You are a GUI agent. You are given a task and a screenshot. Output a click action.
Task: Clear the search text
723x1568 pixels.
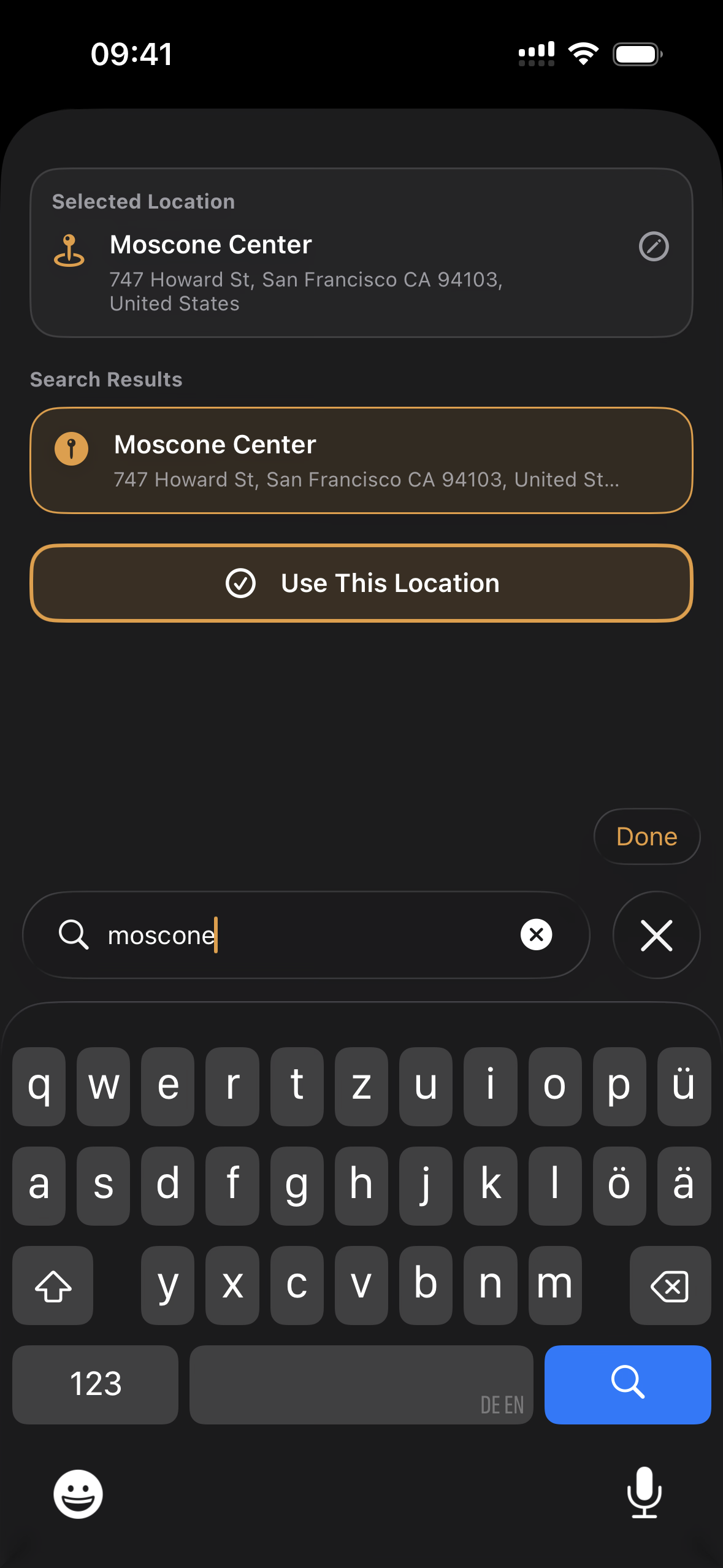[537, 935]
